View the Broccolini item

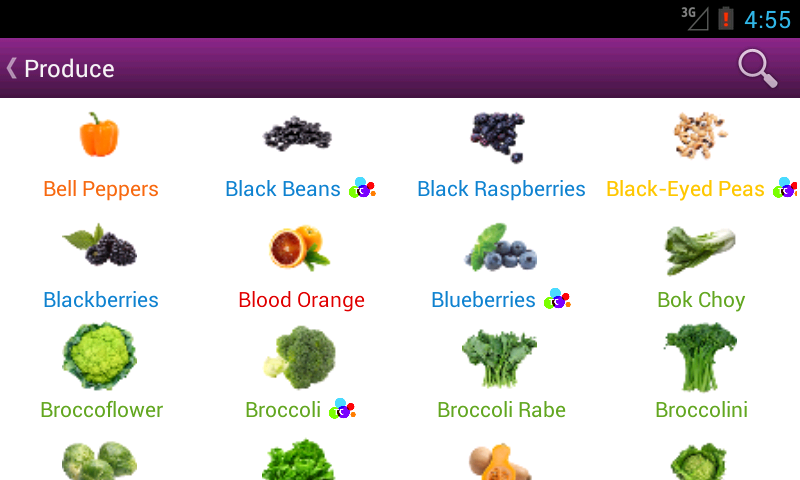coord(700,372)
